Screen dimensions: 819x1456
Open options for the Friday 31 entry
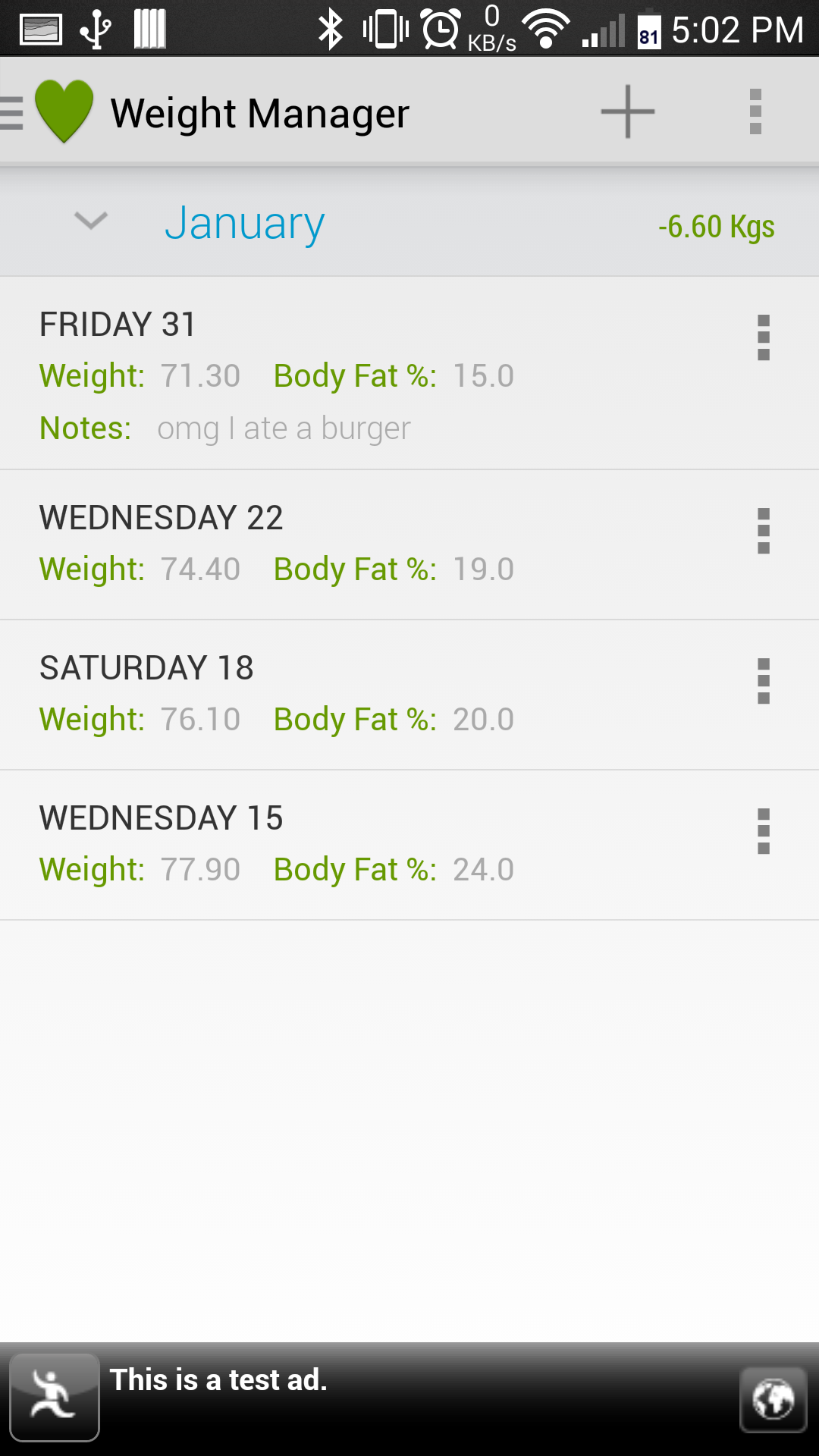click(764, 338)
